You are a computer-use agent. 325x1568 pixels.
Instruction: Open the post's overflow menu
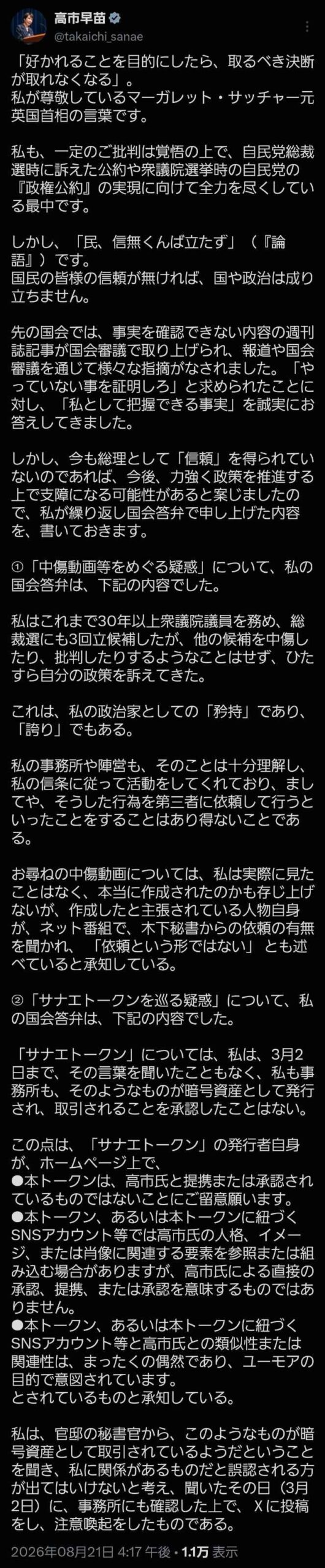coord(306,27)
